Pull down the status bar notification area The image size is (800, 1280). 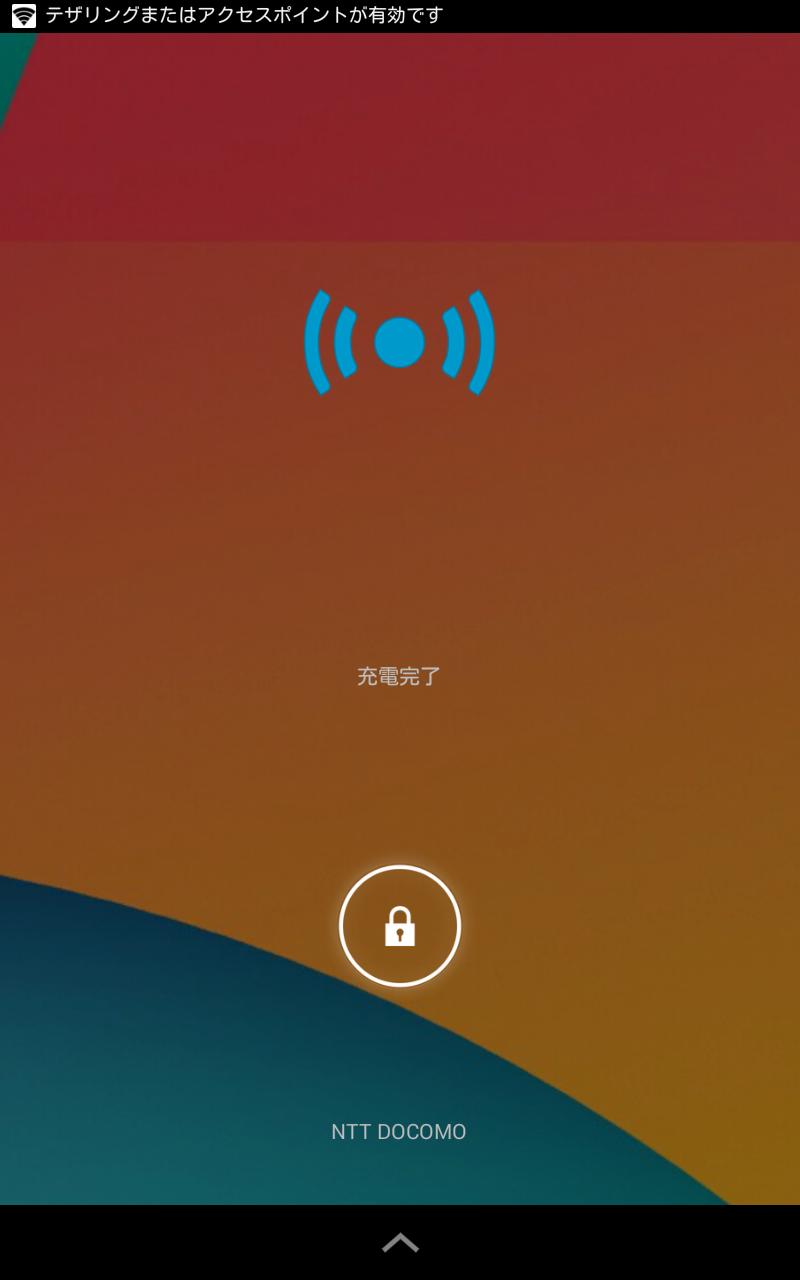(x=400, y=16)
